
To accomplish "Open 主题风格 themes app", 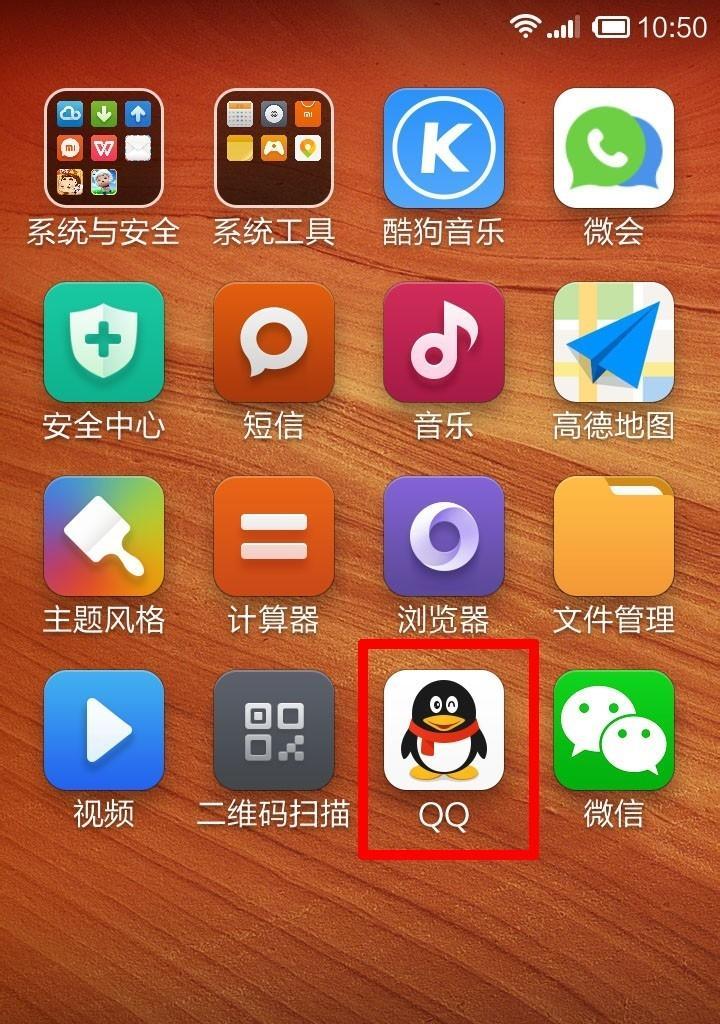I will click(104, 536).
